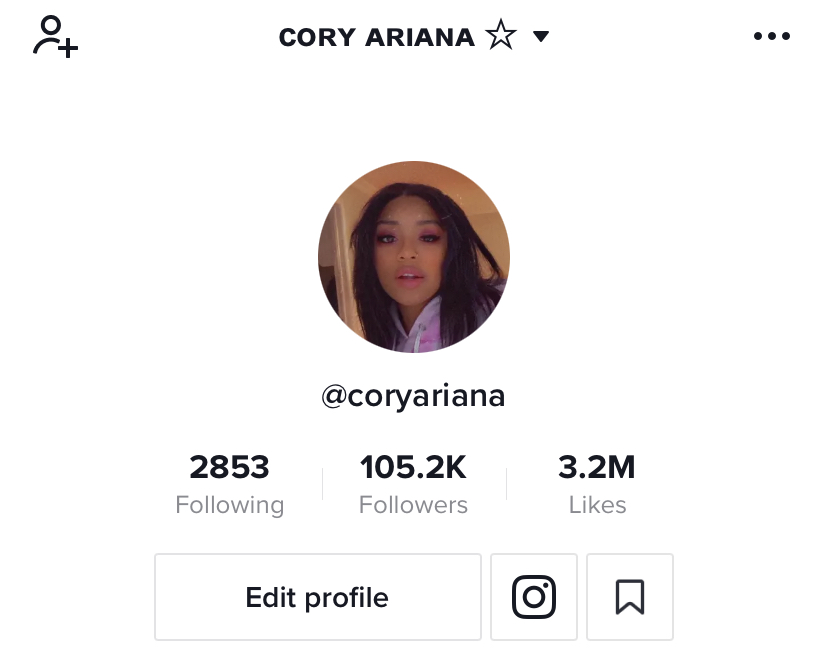Screen dimensions: 828x652
Task: Expand the CORY ARIANA account switcher
Action: [414, 38]
